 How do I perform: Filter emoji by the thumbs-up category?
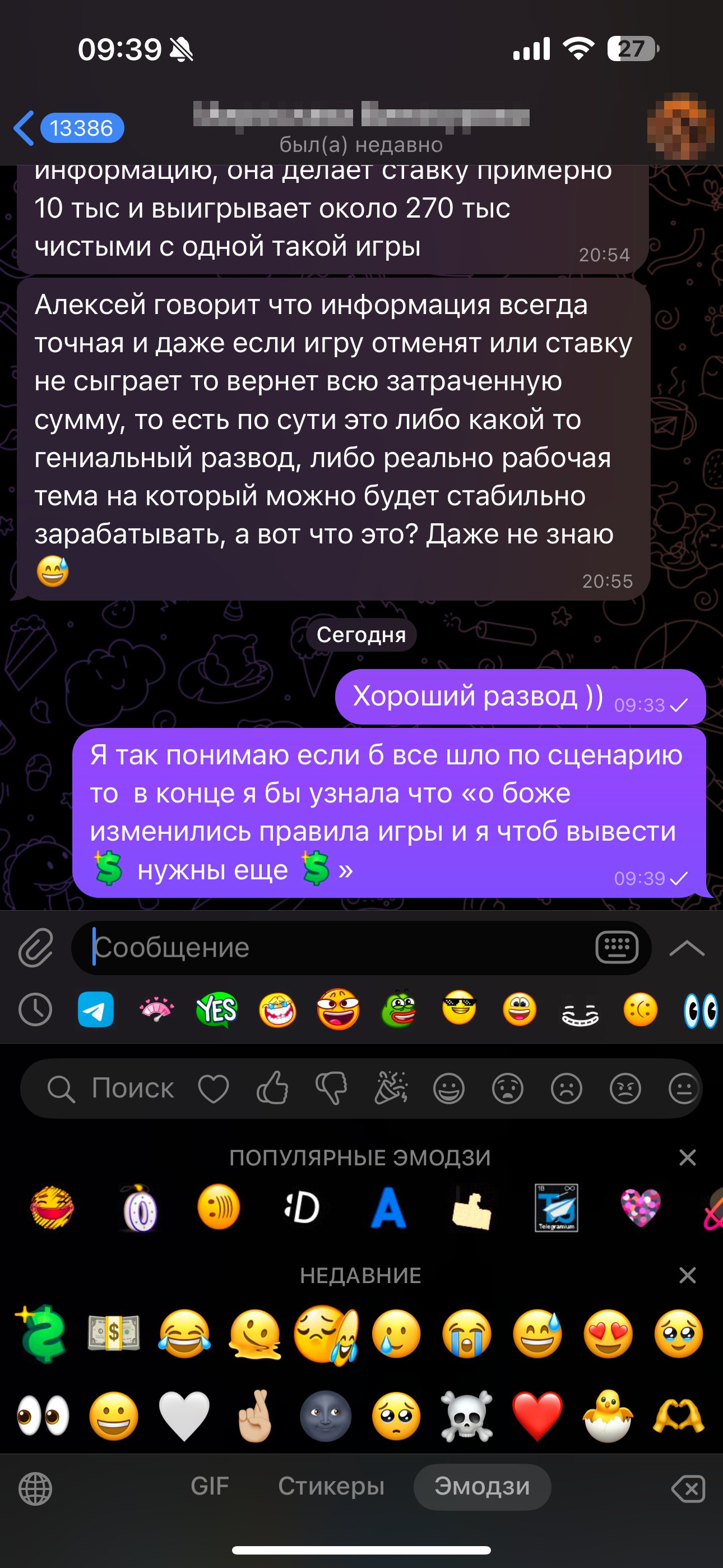pos(272,1089)
